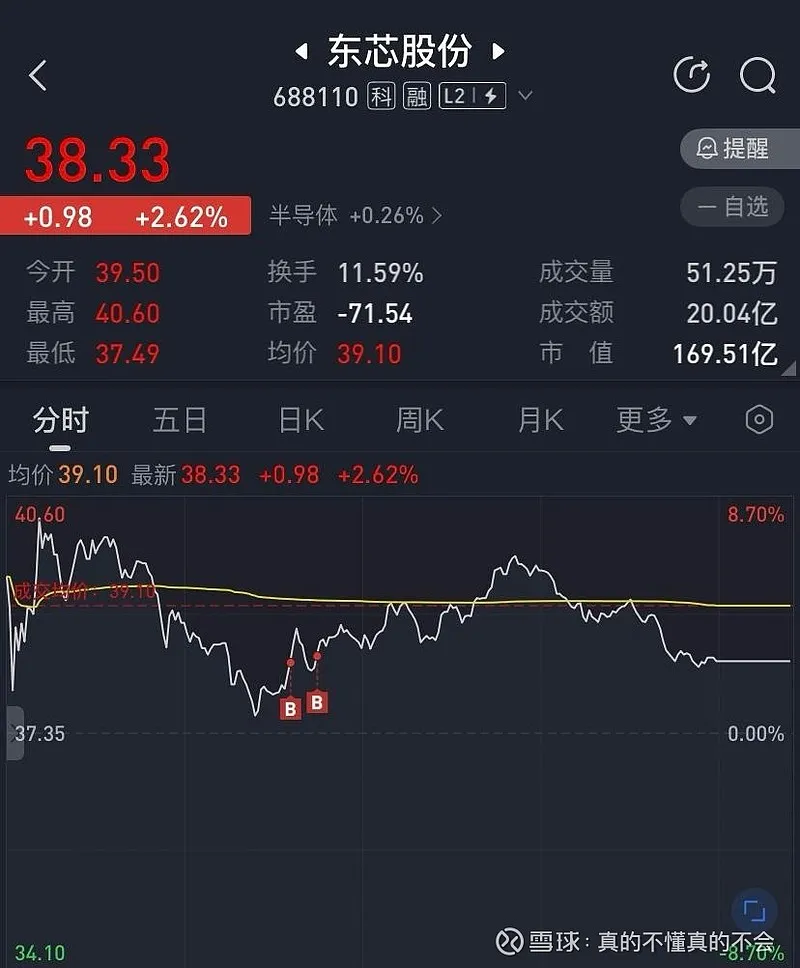Set a price alert with 提醒

pyautogui.click(x=737, y=149)
